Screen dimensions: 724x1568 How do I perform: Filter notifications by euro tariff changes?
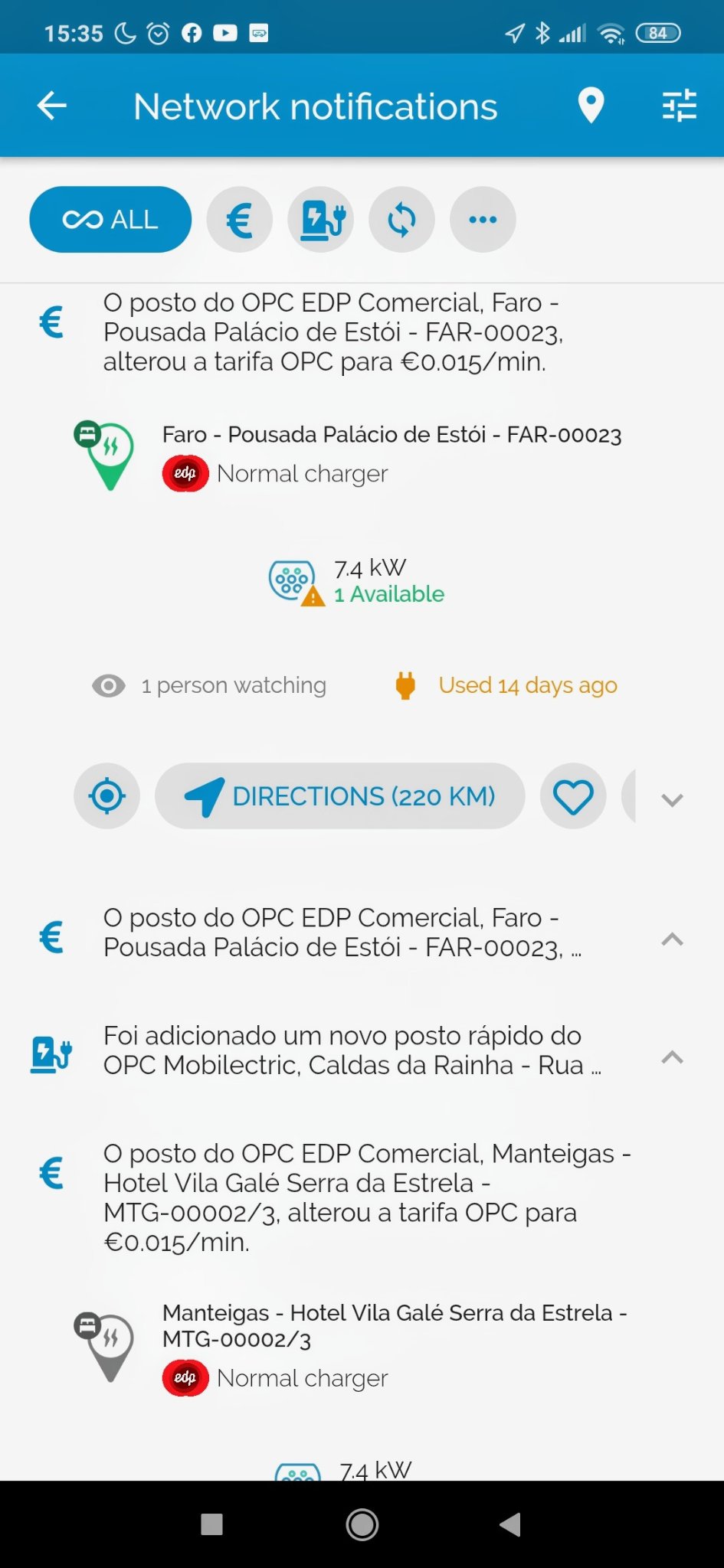(240, 220)
